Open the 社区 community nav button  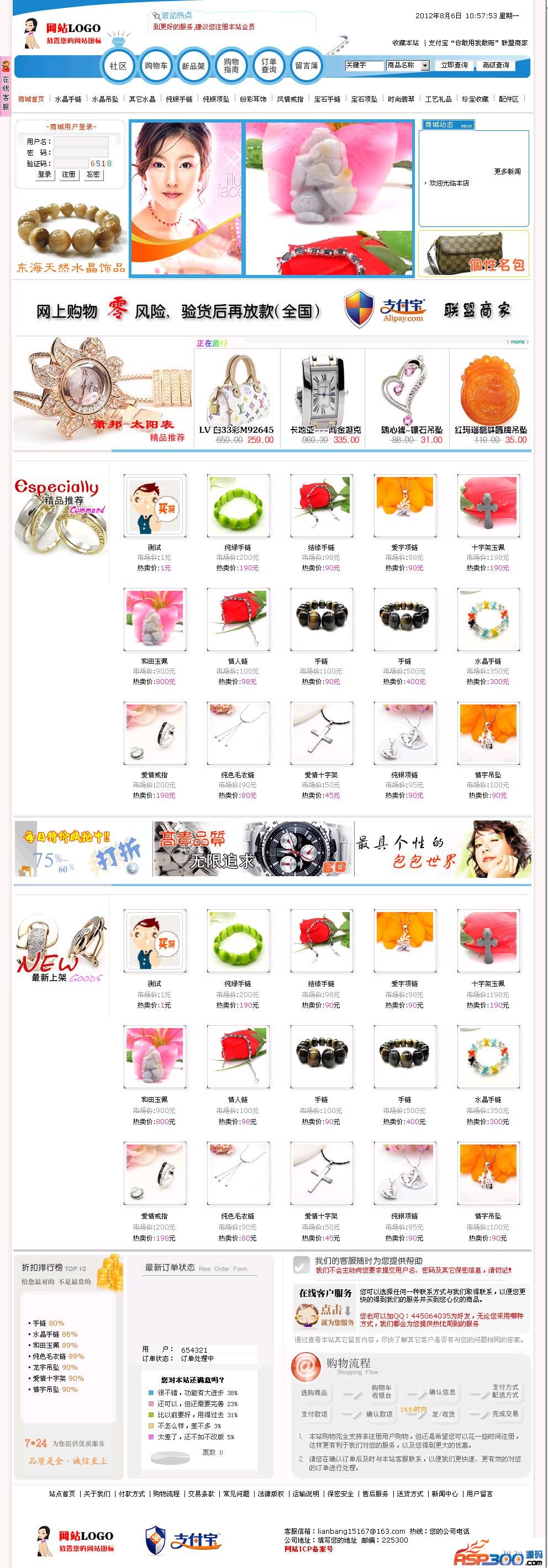click(118, 66)
